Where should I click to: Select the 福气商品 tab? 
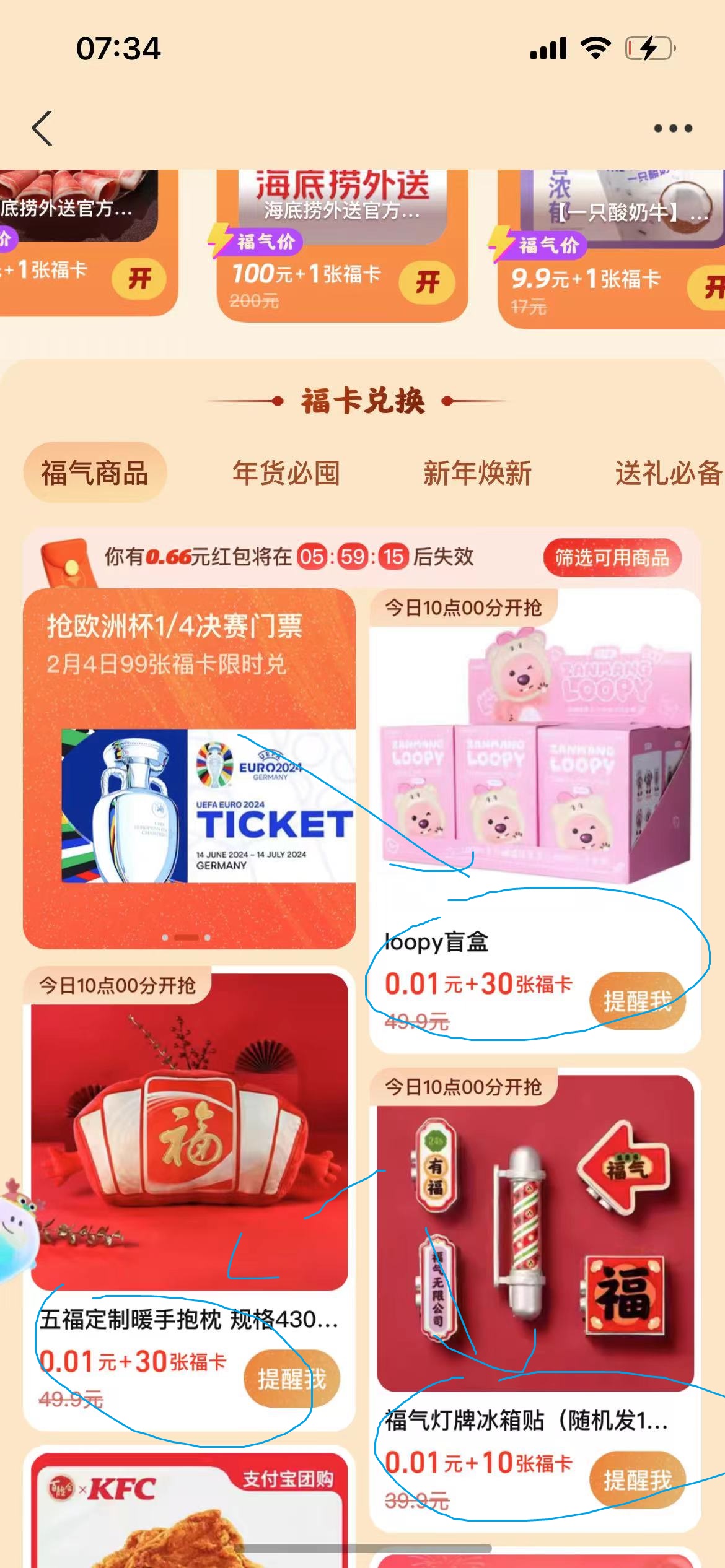click(95, 473)
